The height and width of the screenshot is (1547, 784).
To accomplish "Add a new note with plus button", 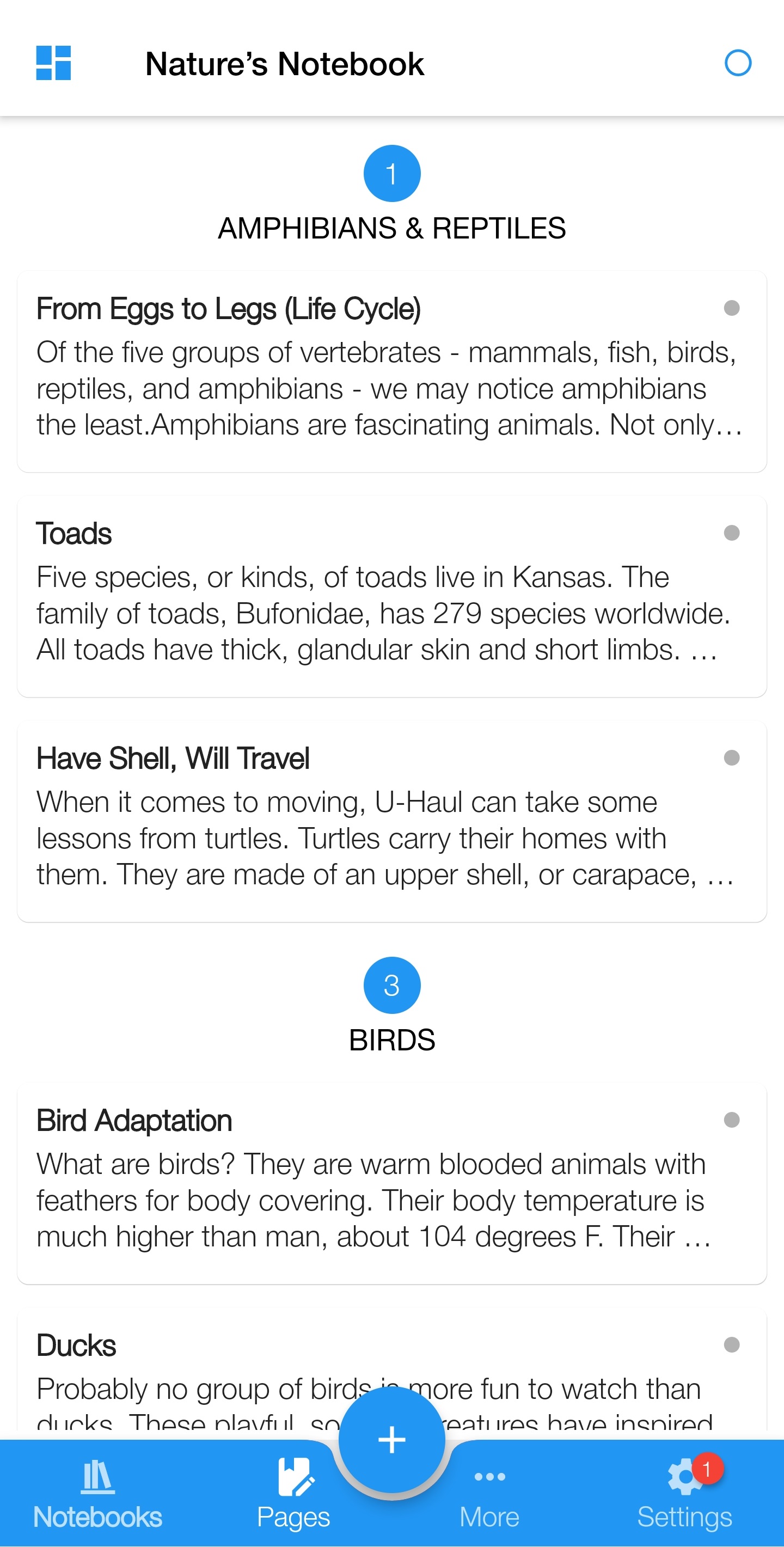I will tap(391, 1440).
